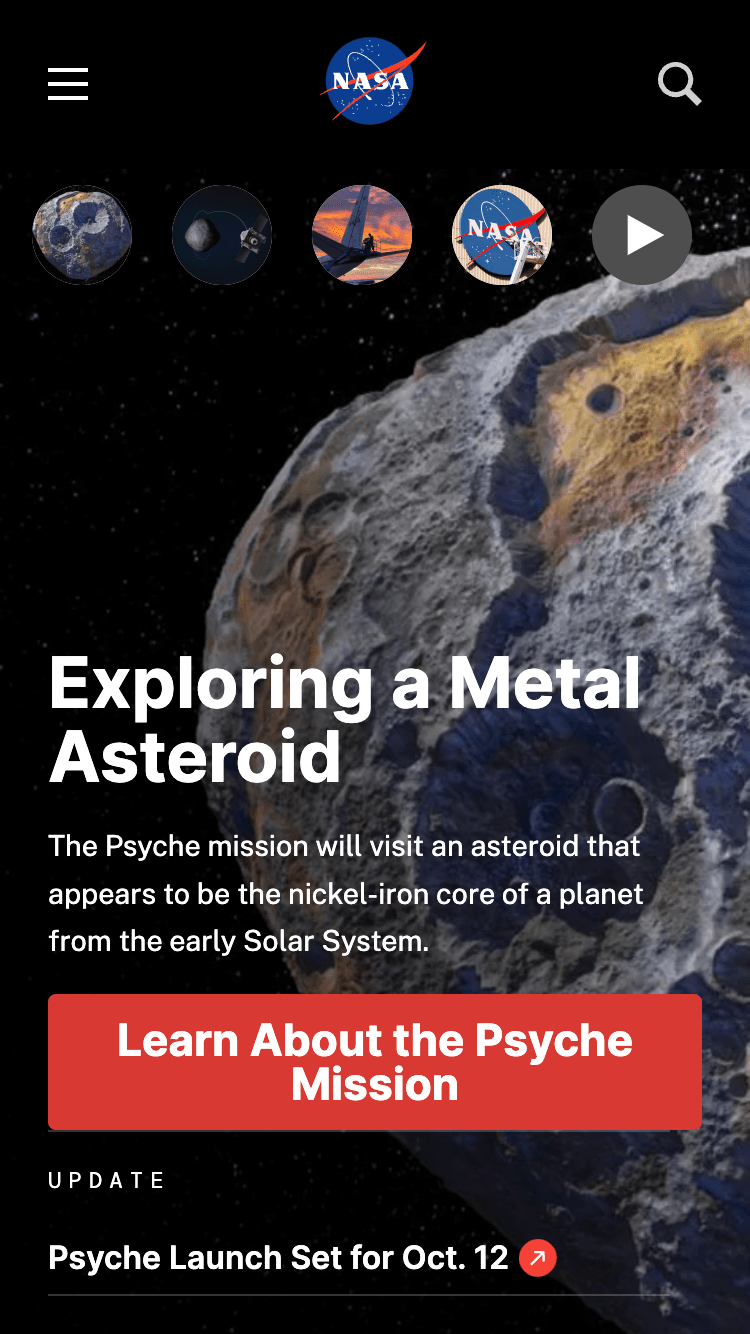The width and height of the screenshot is (750, 1334).
Task: Select the metal asteroid story thumbnail
Action: click(x=82, y=235)
